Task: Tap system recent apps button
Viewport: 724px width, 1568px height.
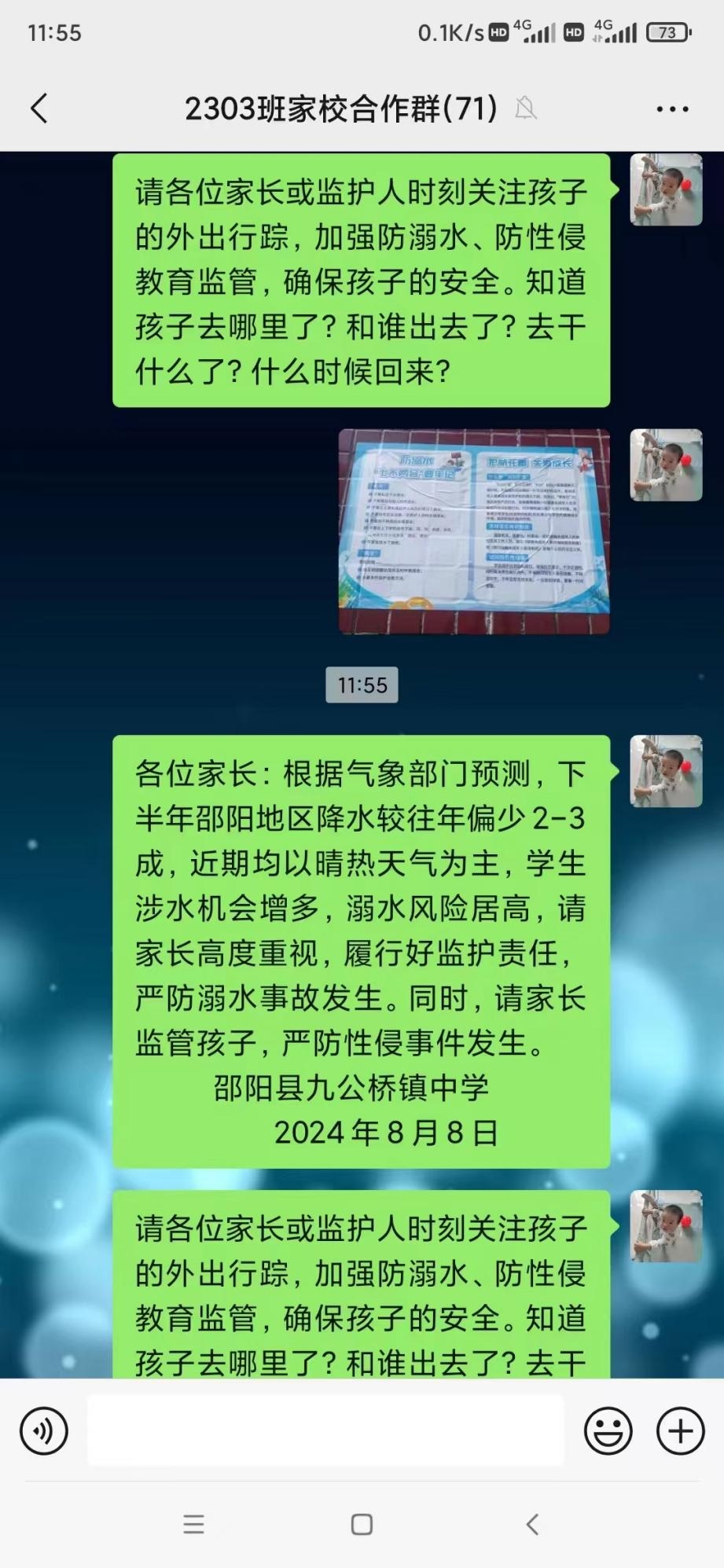Action: [x=193, y=1525]
